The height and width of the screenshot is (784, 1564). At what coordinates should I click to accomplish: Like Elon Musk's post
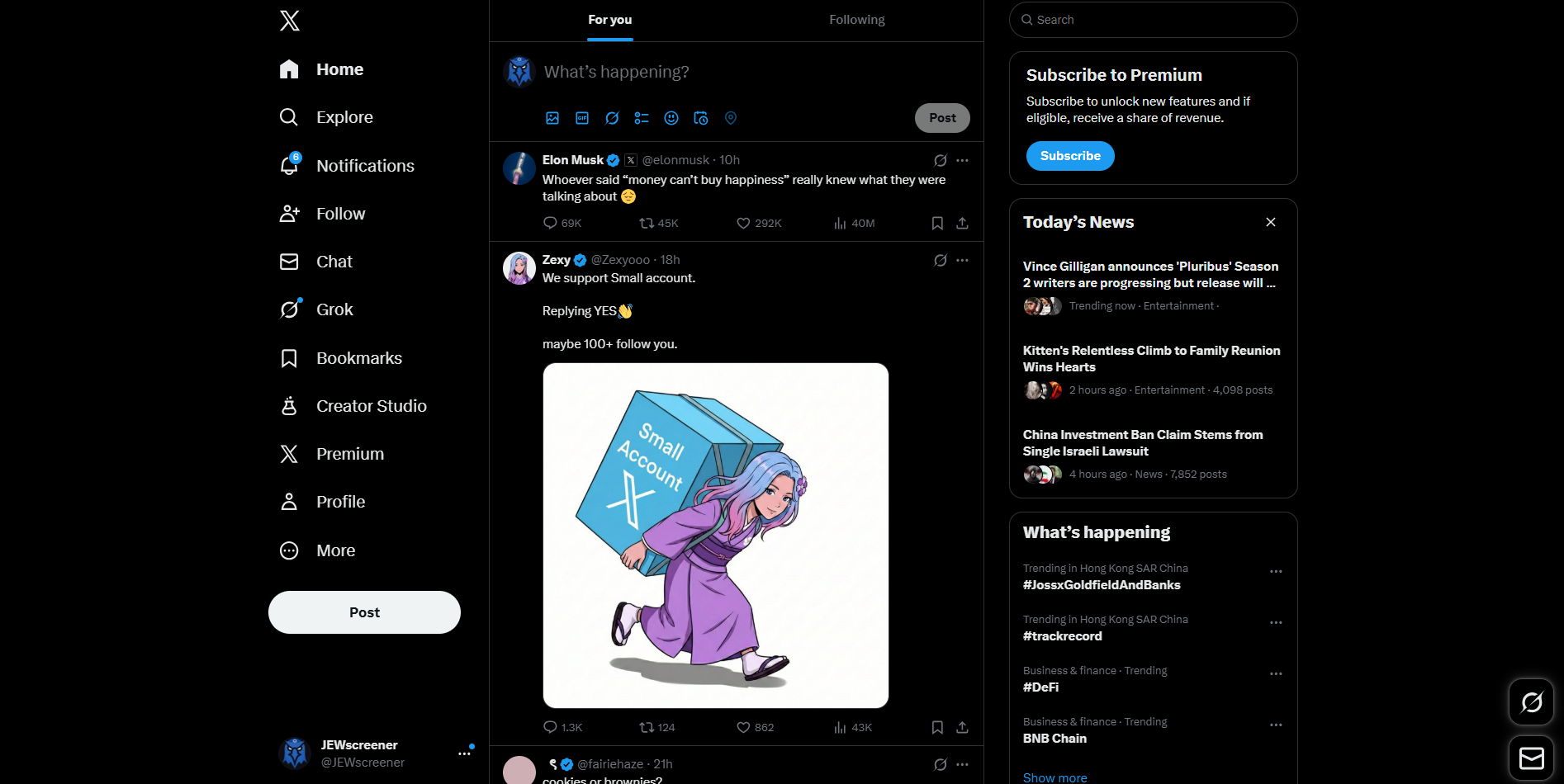click(743, 224)
